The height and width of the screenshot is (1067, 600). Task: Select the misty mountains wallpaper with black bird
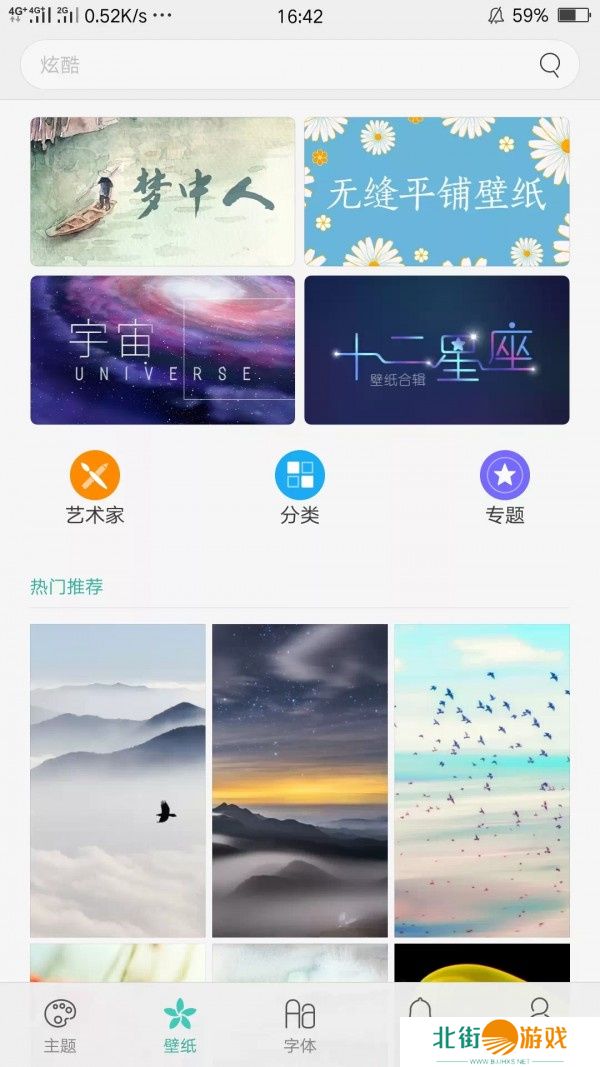(x=118, y=780)
